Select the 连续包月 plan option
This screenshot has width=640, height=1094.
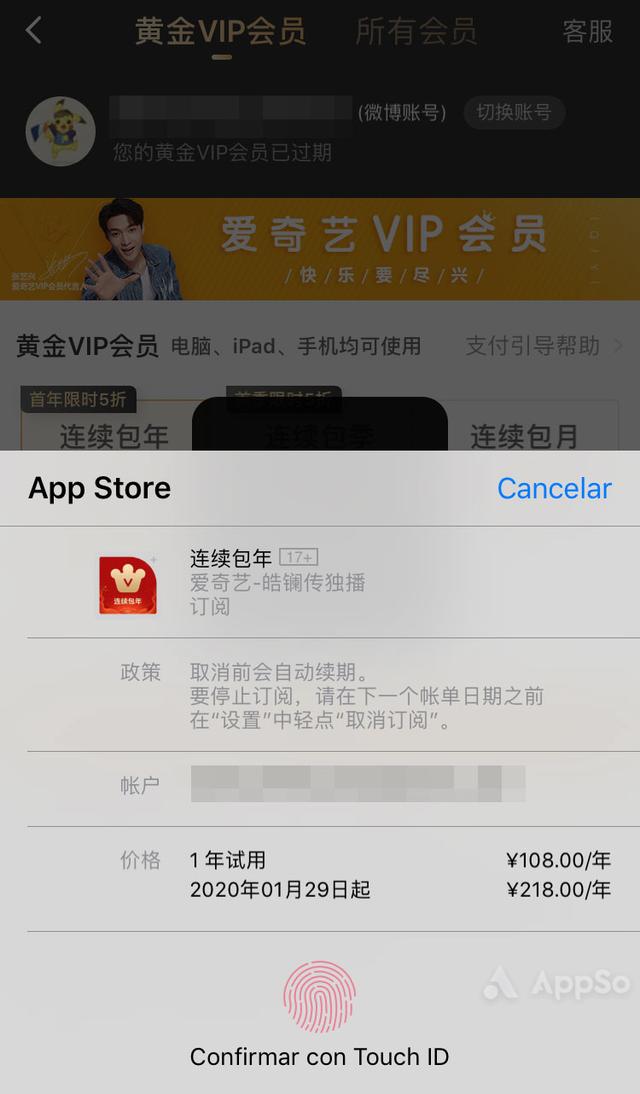(524, 435)
